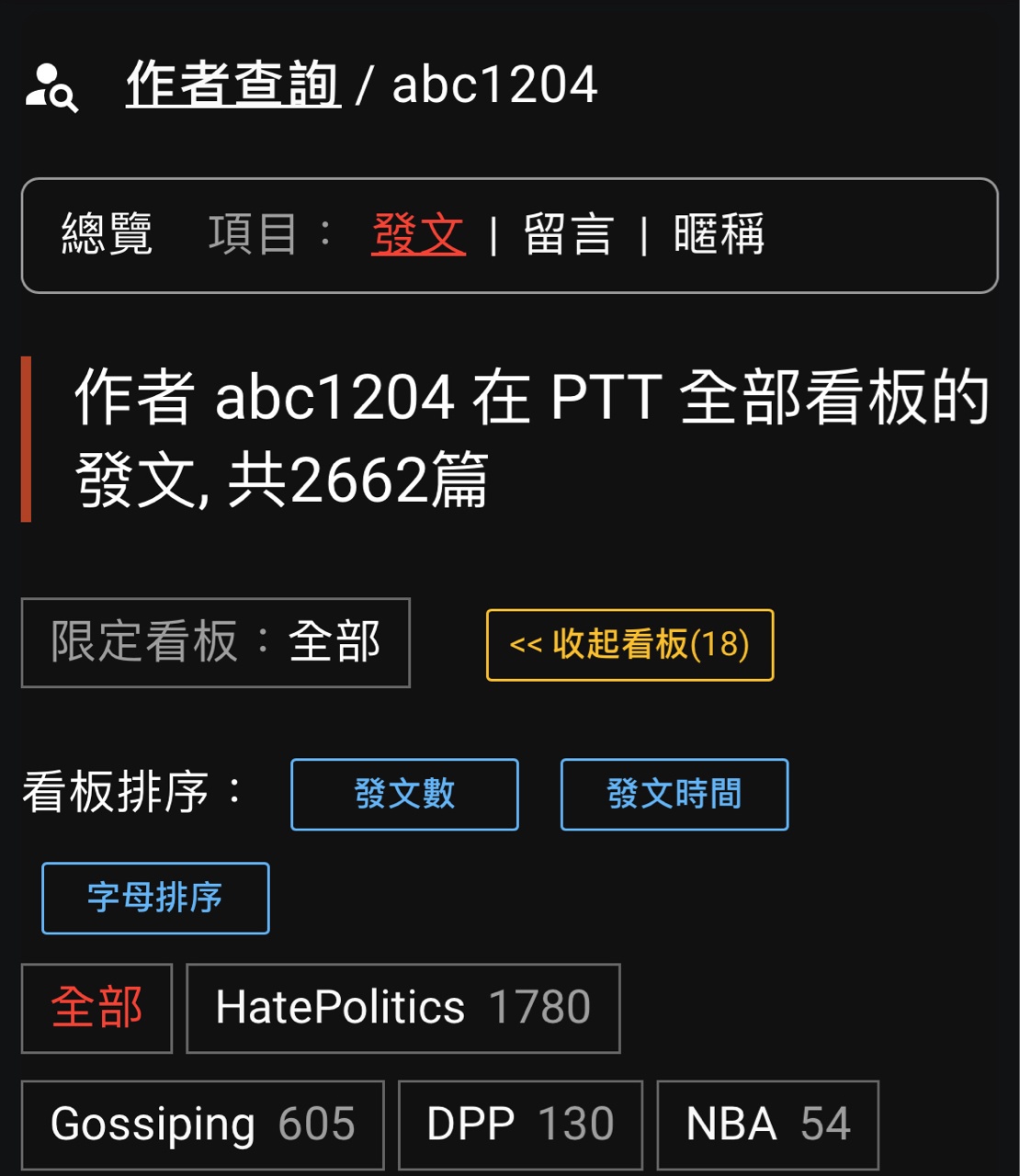This screenshot has width=1020, height=1176.
Task: Filter posts to Gossiping board
Action: pyautogui.click(x=202, y=1125)
